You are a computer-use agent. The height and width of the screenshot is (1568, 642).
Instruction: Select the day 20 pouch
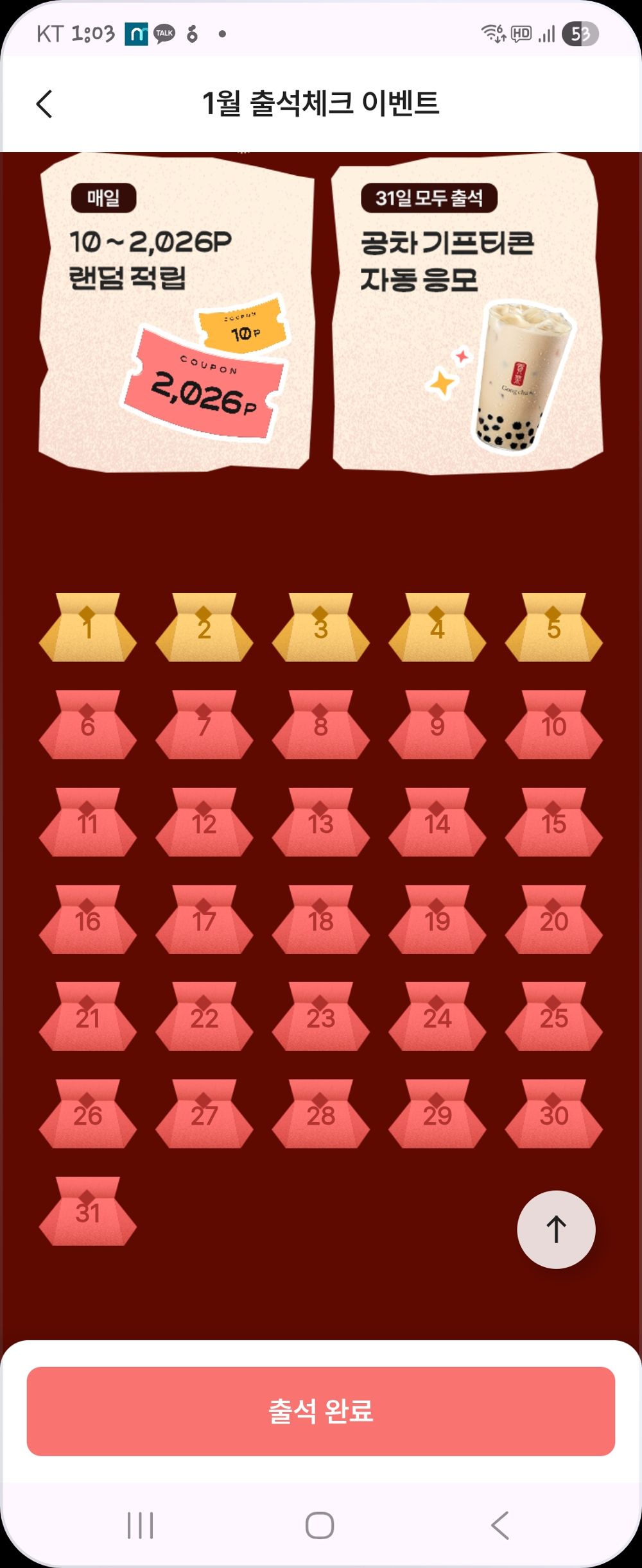click(x=553, y=921)
